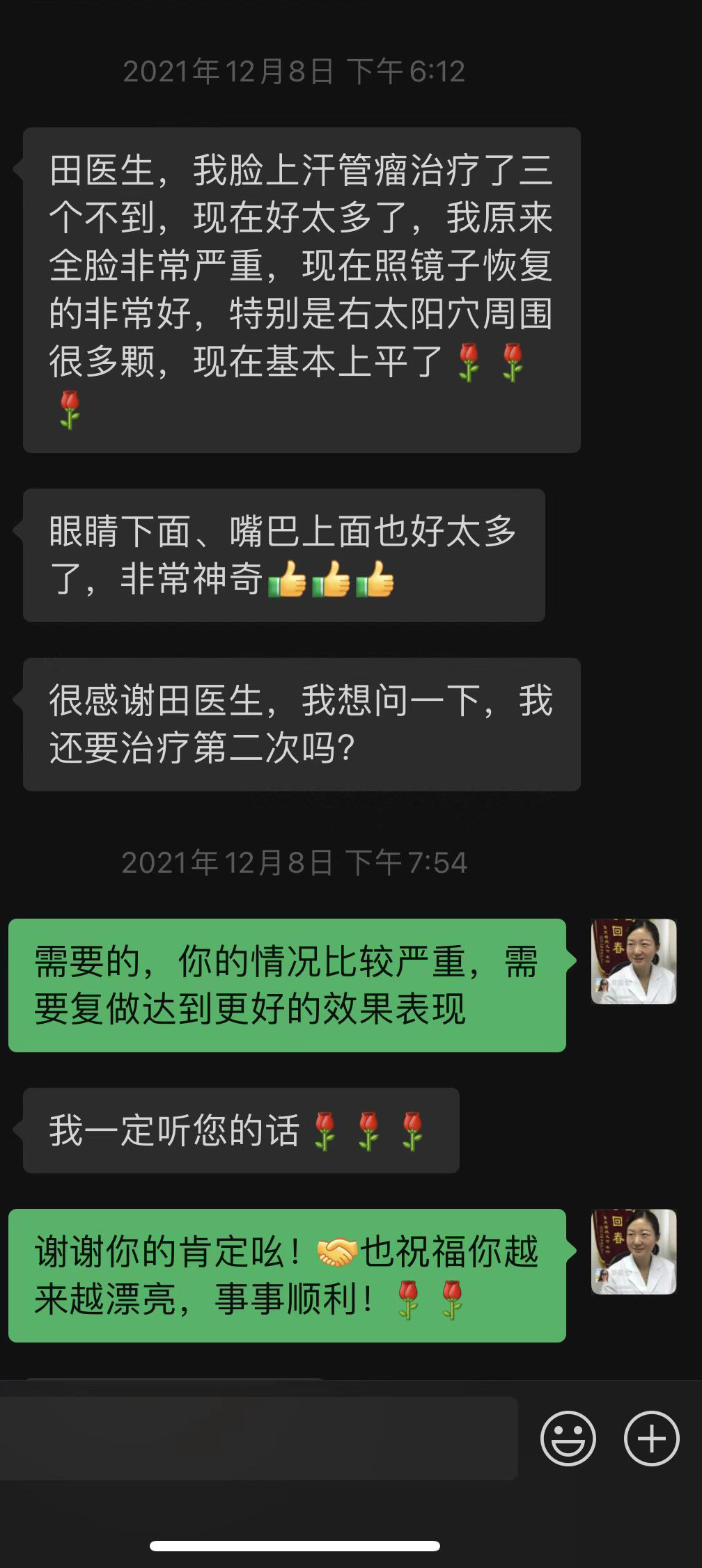
Task: Tap the timestamp 2021年12月8日 下午6:12
Action: coord(295,70)
